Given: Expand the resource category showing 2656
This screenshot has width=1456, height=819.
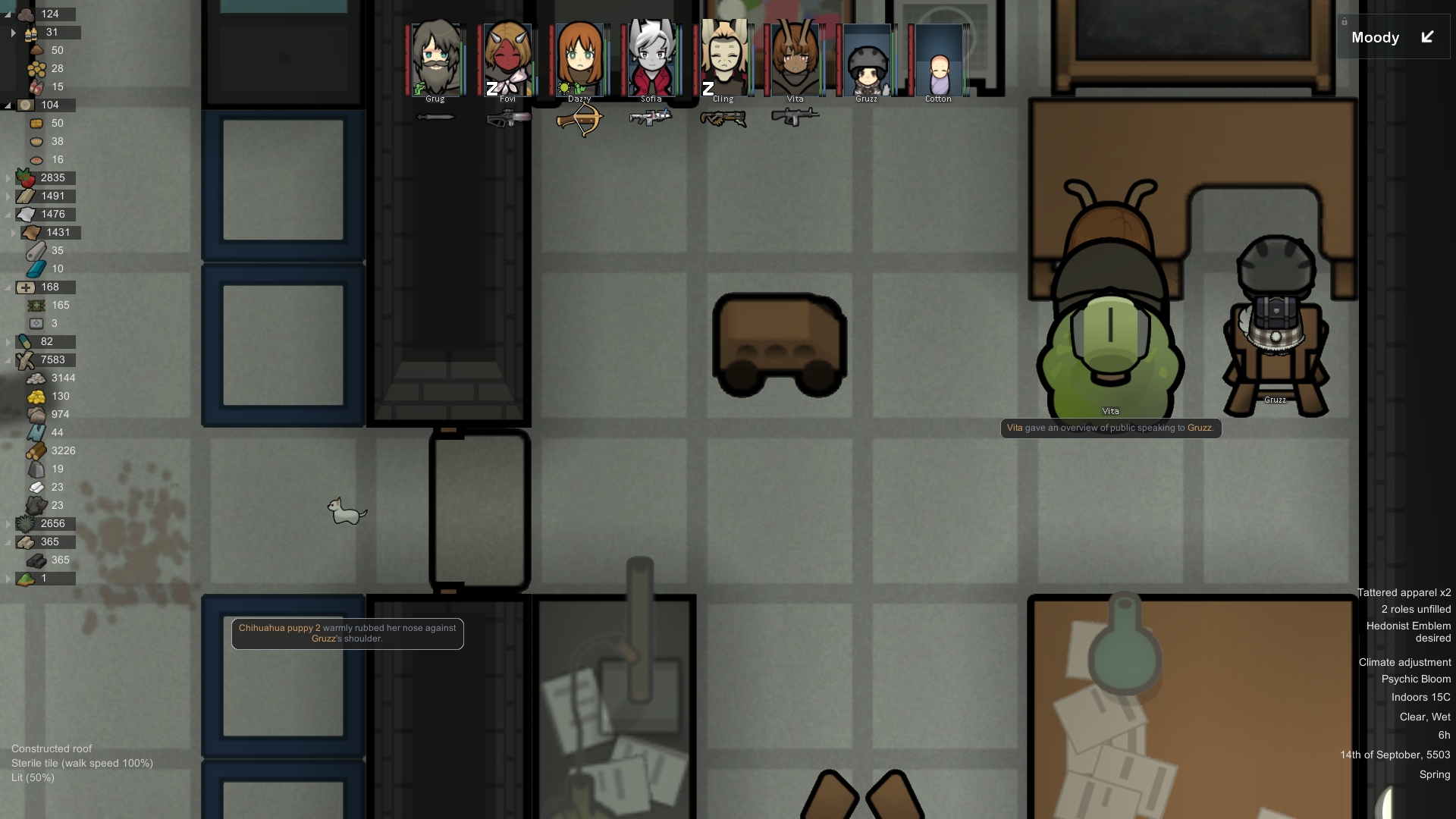Looking at the screenshot, I should pos(8,524).
